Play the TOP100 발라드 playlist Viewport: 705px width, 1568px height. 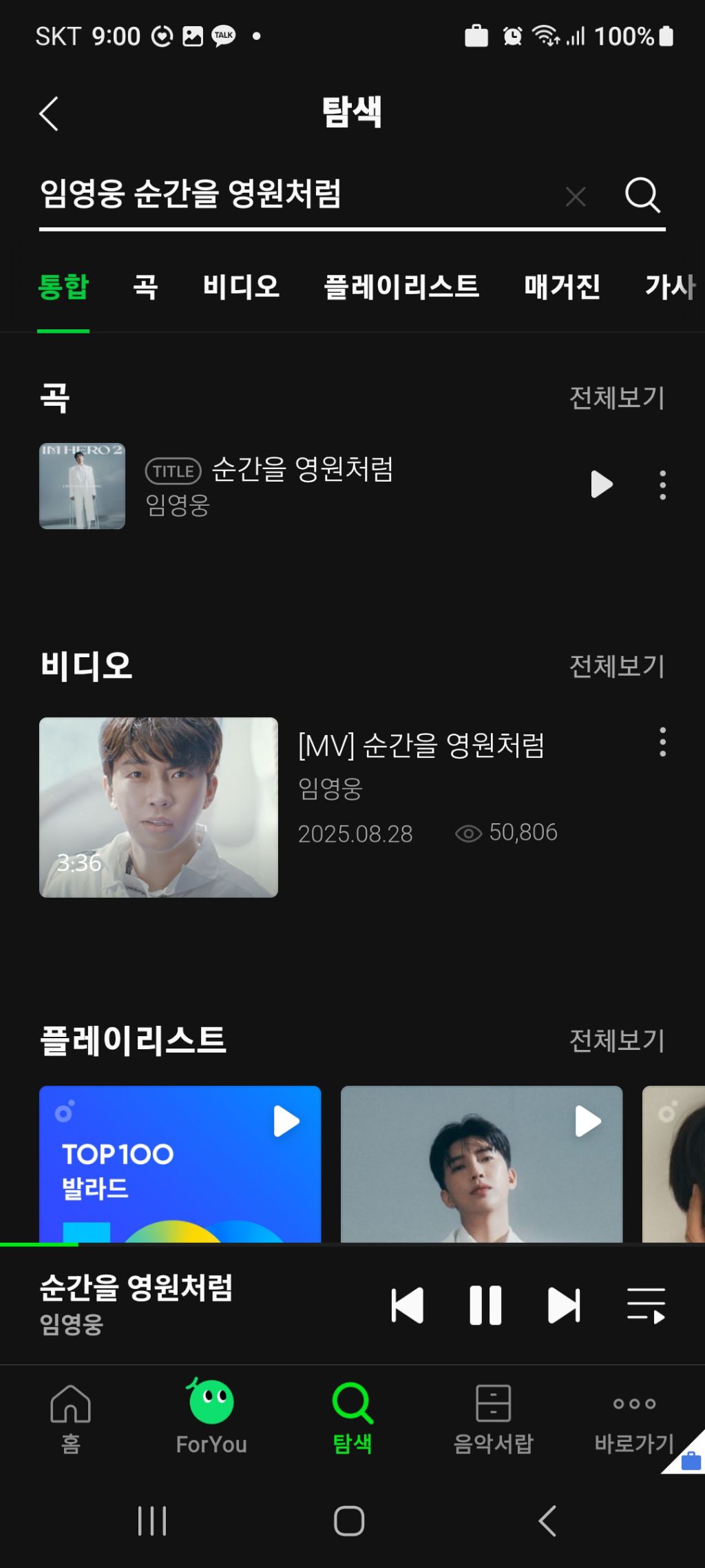(286, 1122)
